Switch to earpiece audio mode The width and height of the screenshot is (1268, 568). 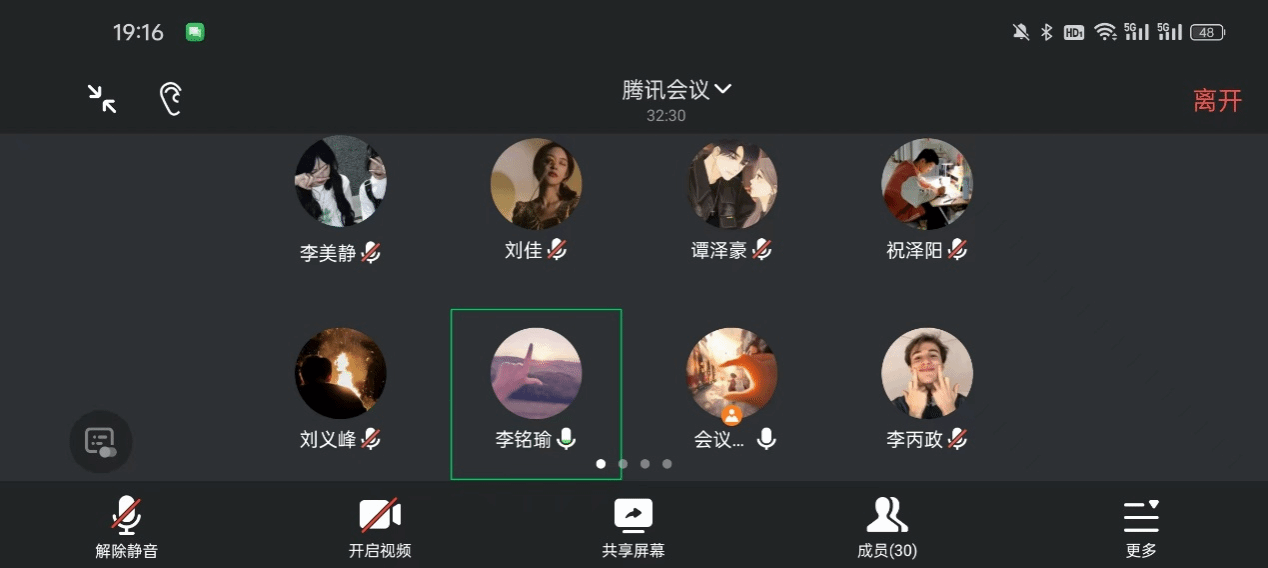click(171, 99)
